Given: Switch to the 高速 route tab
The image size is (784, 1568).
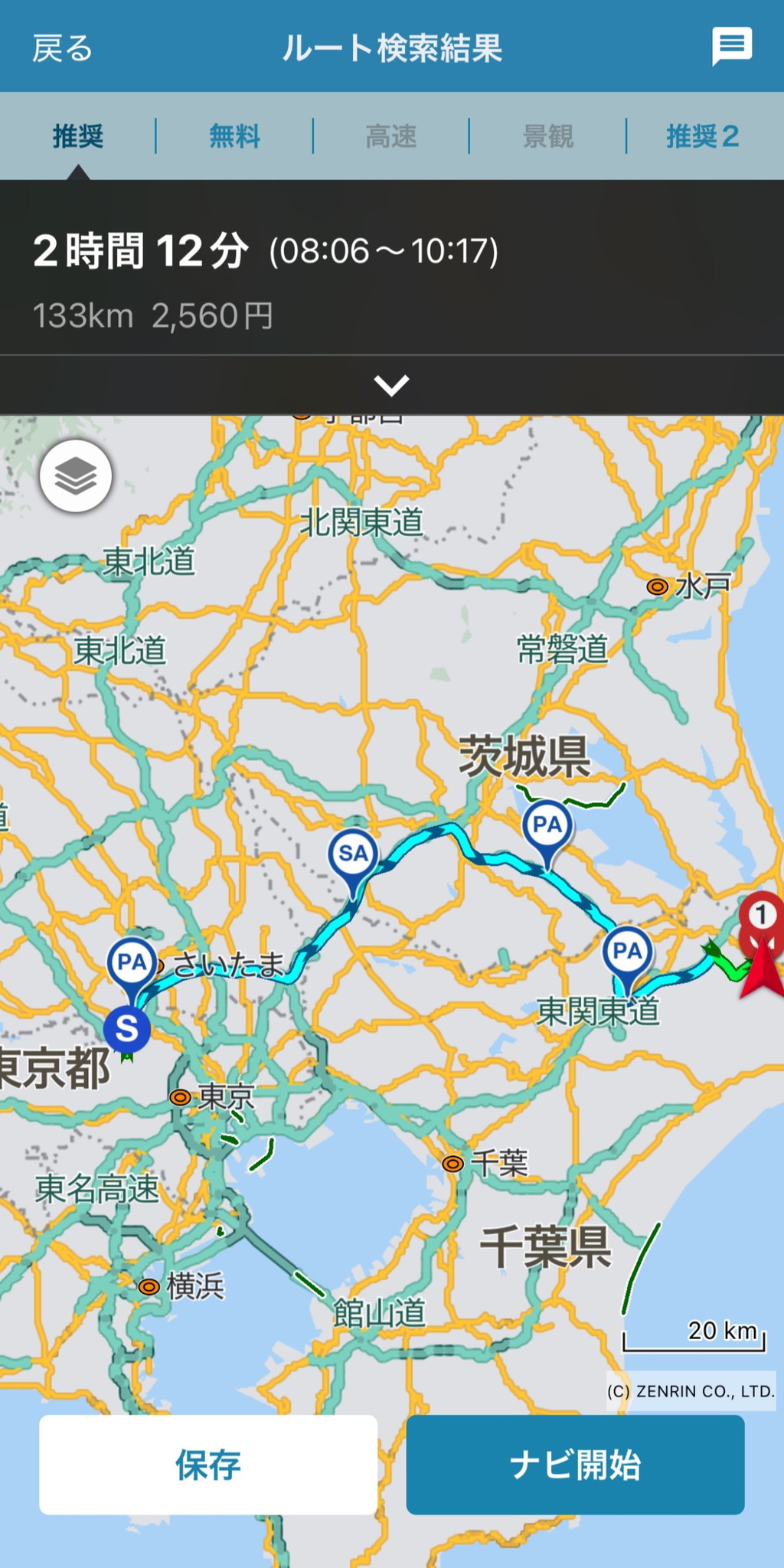Looking at the screenshot, I should coord(391,136).
